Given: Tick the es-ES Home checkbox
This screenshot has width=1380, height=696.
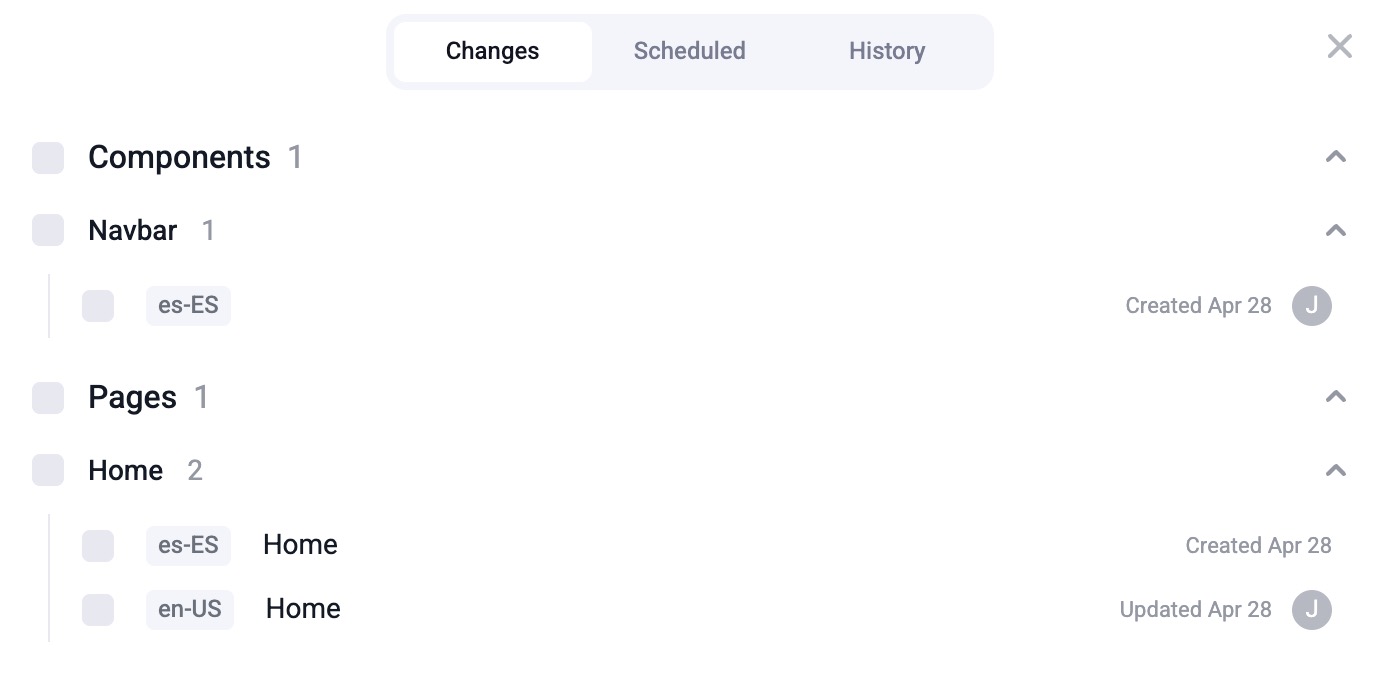Looking at the screenshot, I should (x=98, y=545).
